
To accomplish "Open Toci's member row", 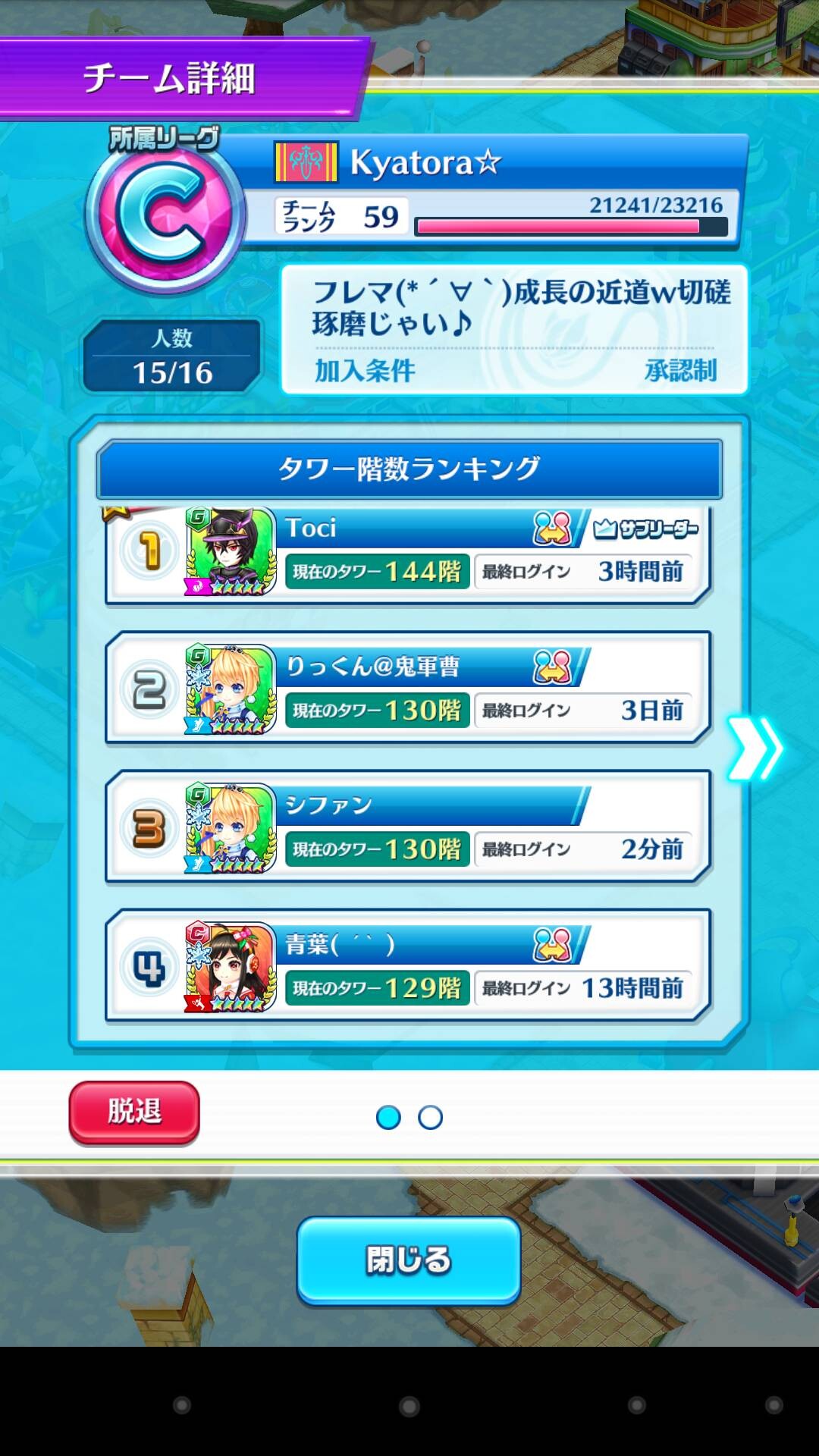I will click(x=408, y=555).
